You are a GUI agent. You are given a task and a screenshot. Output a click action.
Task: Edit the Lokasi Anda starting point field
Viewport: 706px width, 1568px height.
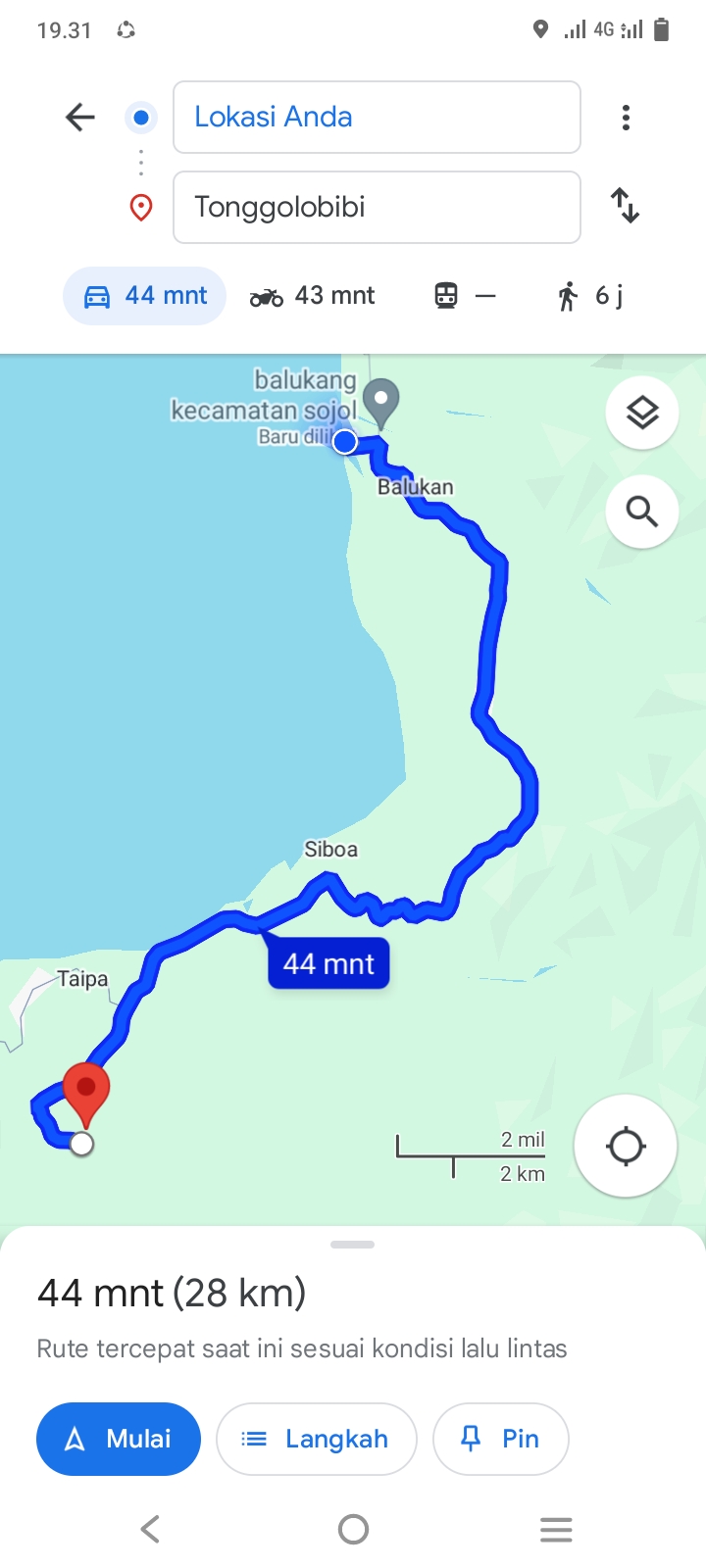pyautogui.click(x=377, y=118)
